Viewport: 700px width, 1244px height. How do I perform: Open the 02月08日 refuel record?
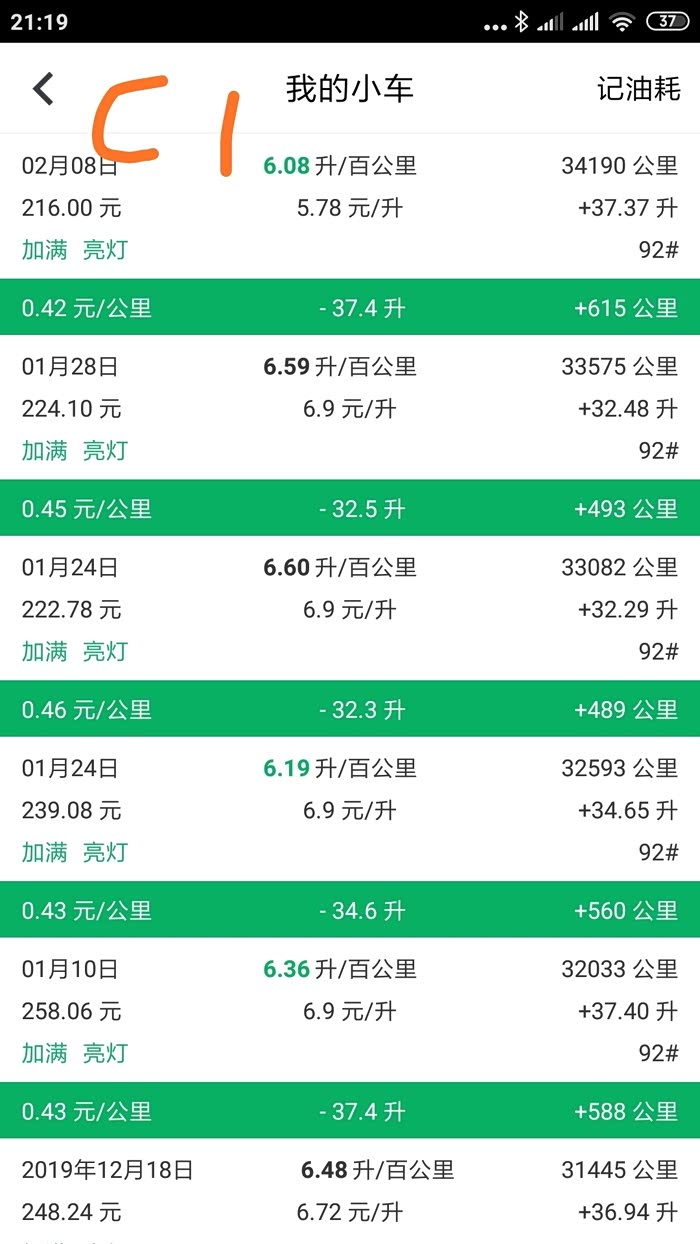click(350, 207)
